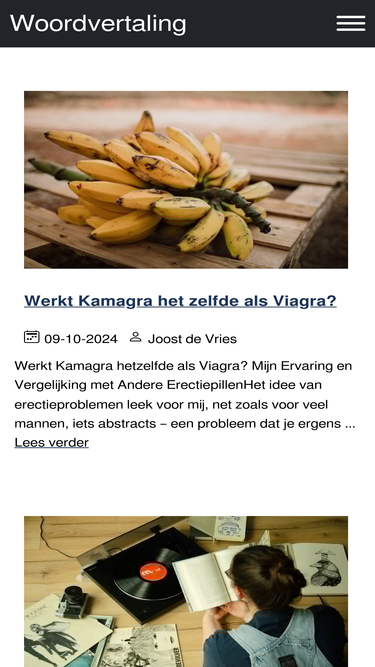Open the article 'Werkt Kamagra het zelfde als Viagra?'
The height and width of the screenshot is (667, 375).
click(180, 301)
